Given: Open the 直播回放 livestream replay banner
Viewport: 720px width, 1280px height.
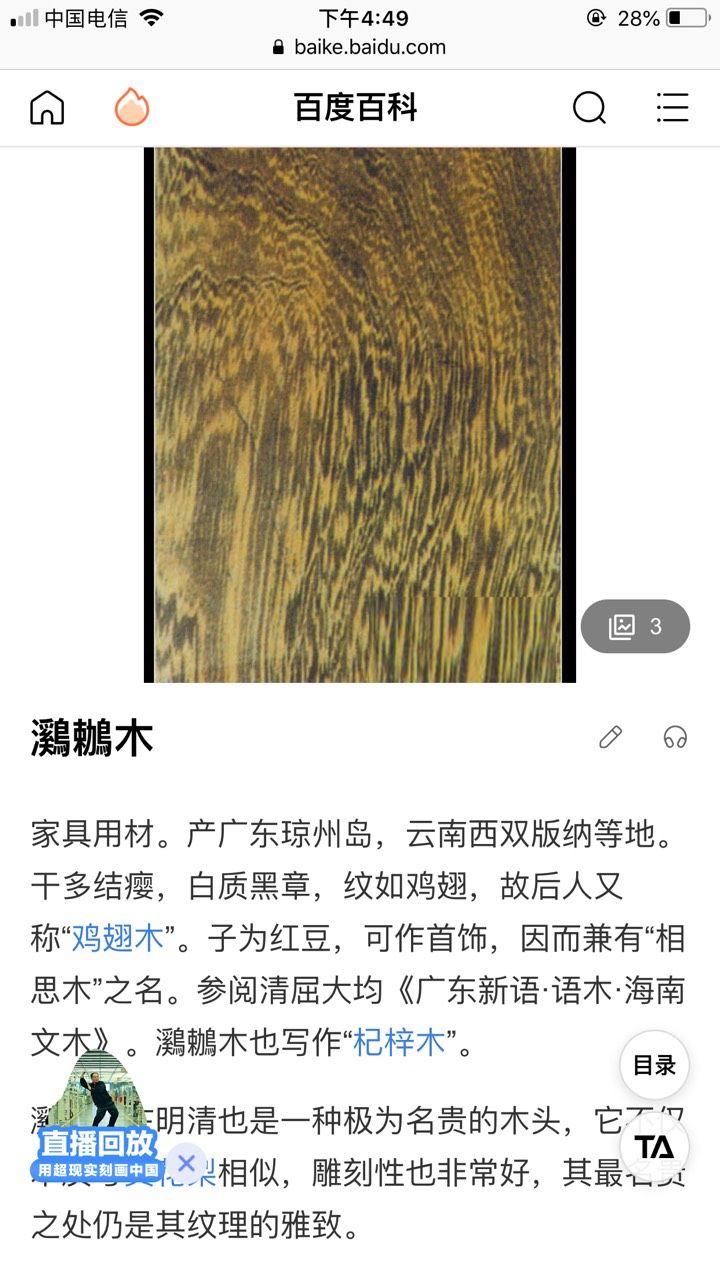Looking at the screenshot, I should 98,1116.
